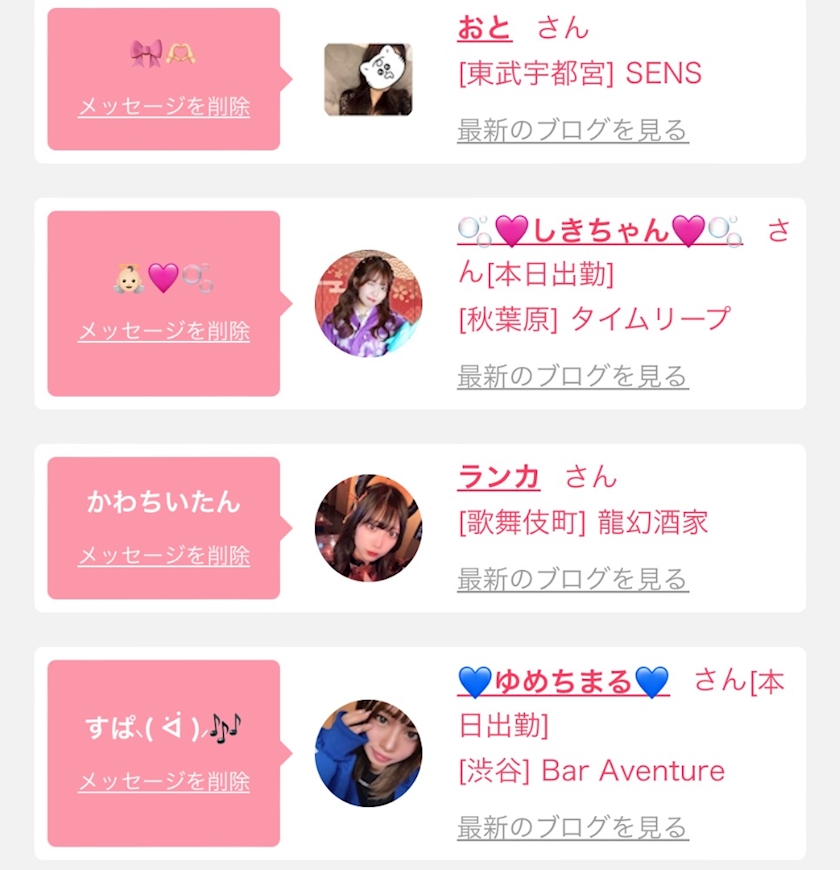The height and width of the screenshot is (870, 840).
Task: Delete the message sent to おと
Action: (164, 107)
